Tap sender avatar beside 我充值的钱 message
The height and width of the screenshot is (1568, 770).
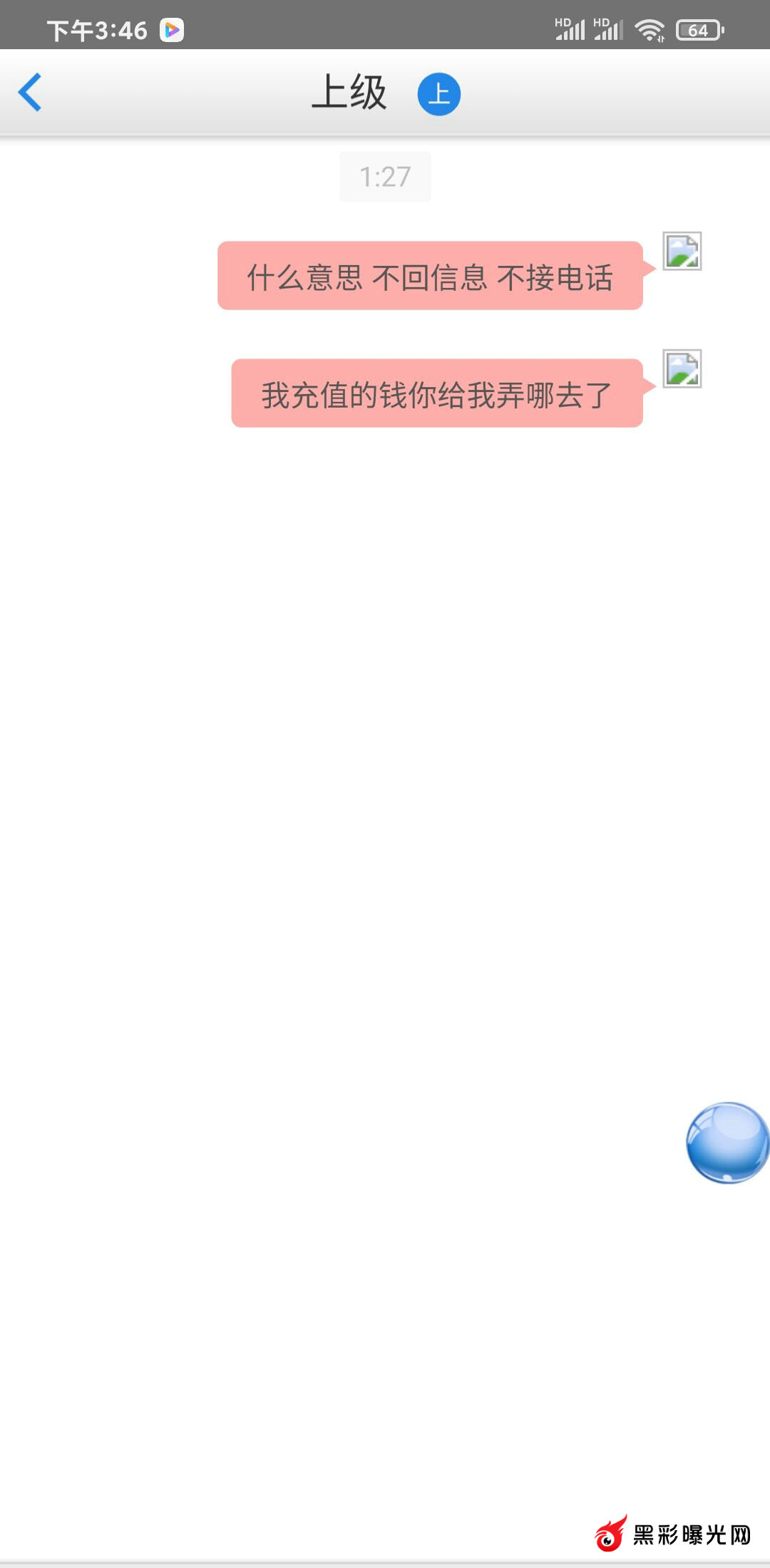682,368
